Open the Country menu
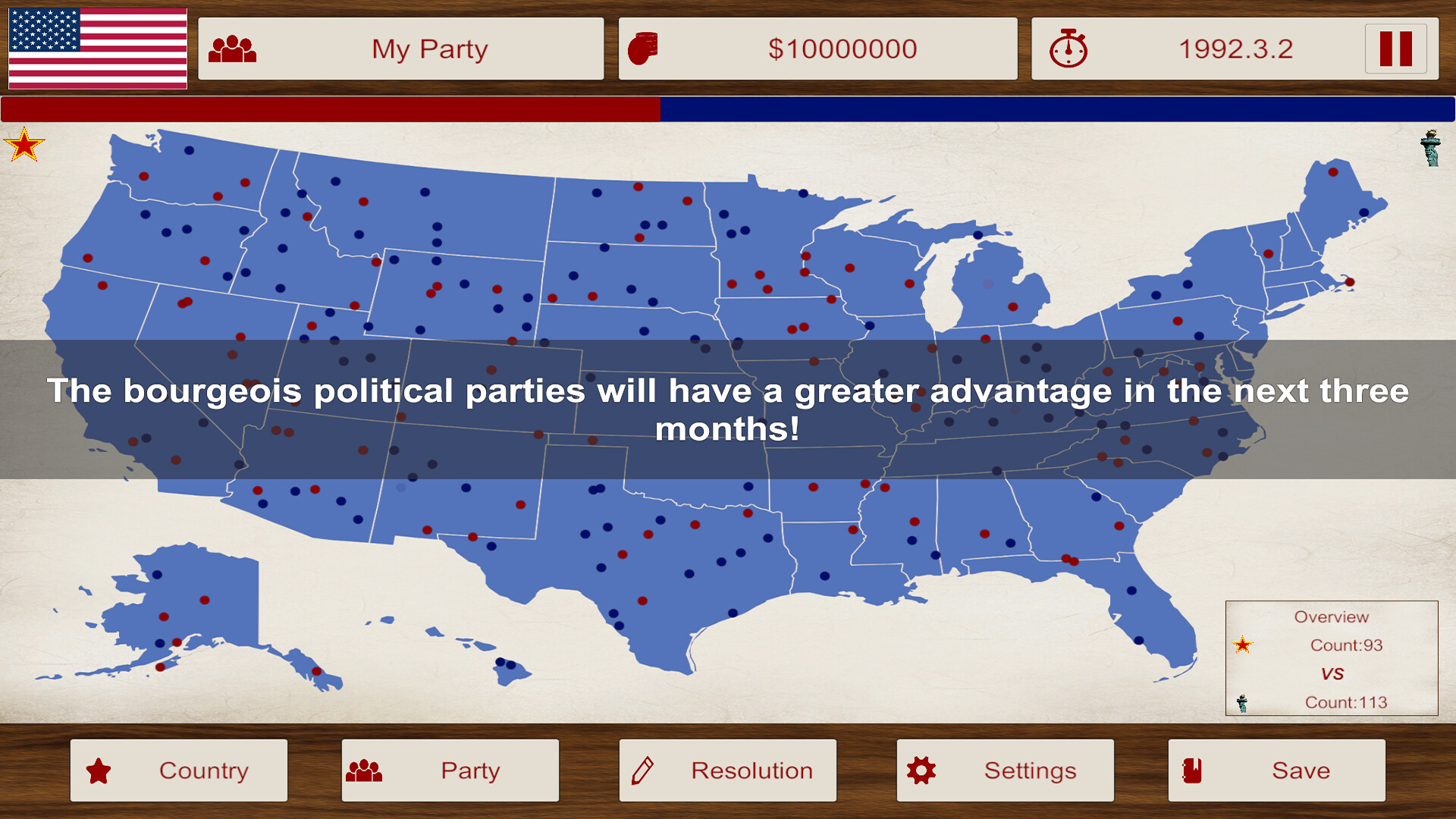The height and width of the screenshot is (819, 1456). (x=179, y=770)
